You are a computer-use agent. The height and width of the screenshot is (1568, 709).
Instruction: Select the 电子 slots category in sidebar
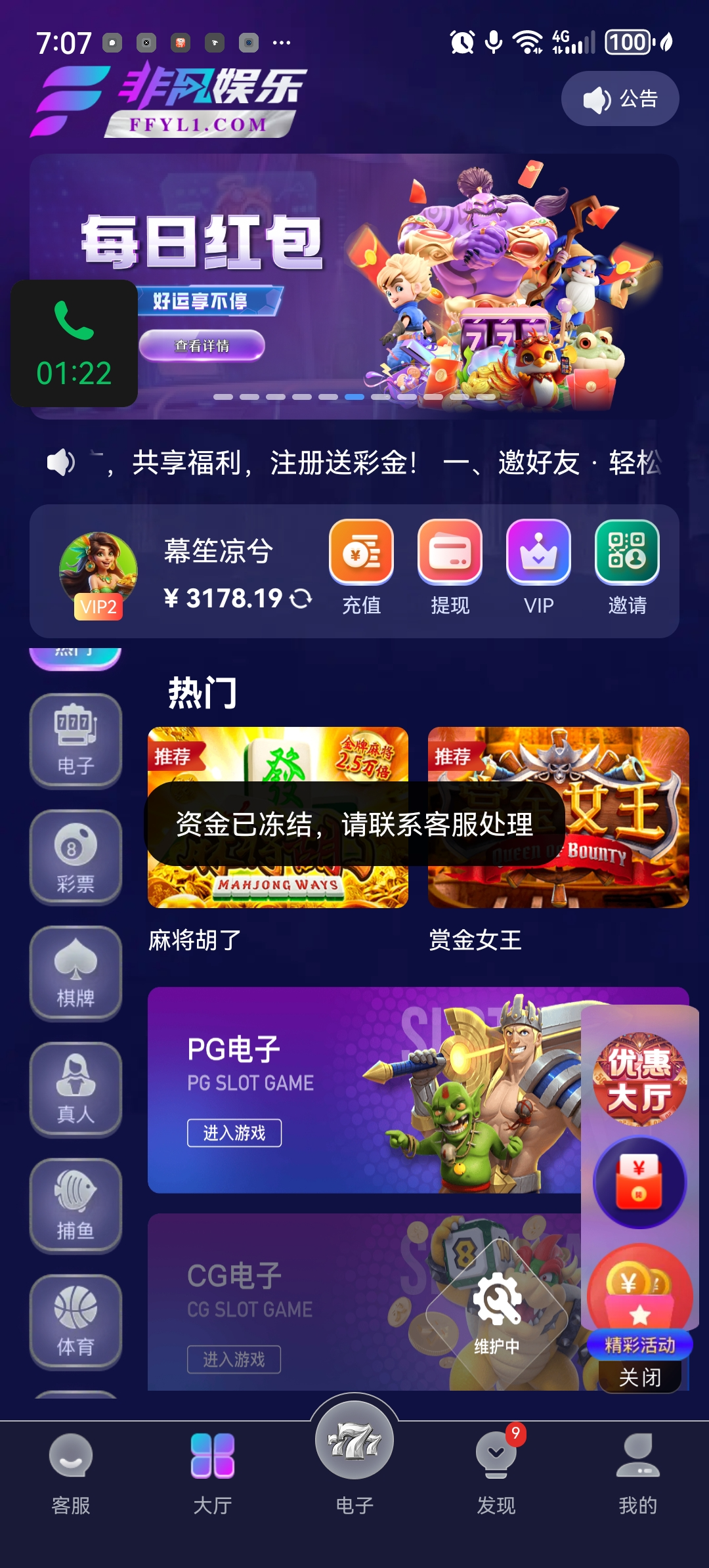(75, 739)
